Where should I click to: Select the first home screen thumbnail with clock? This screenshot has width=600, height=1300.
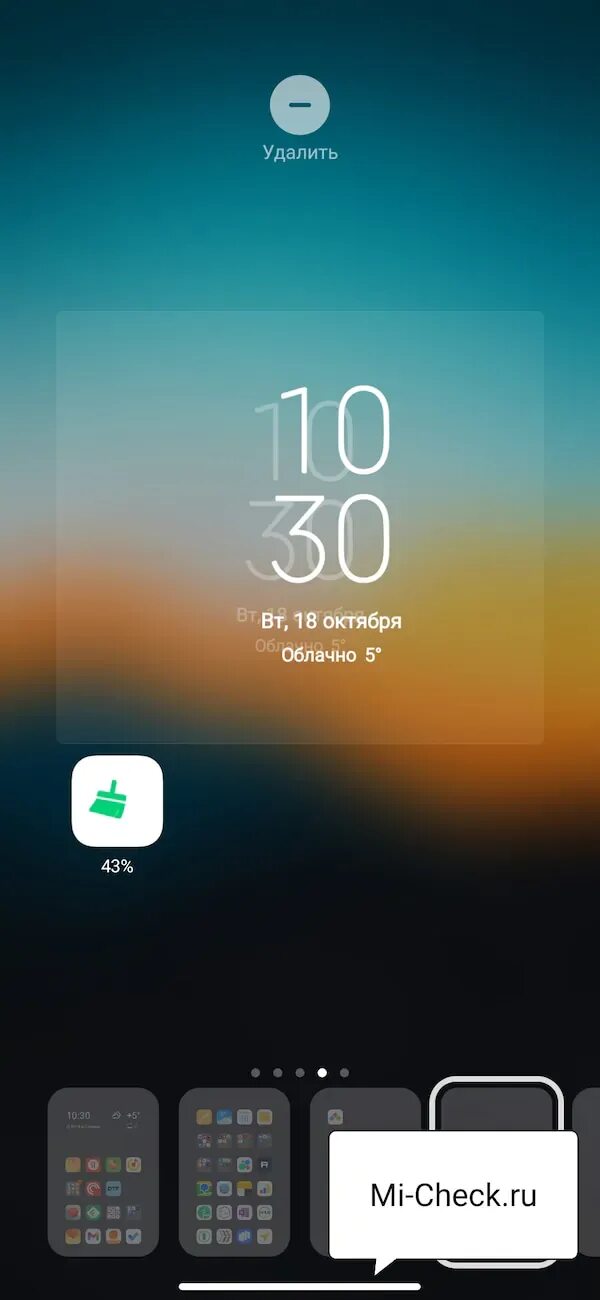pos(103,1172)
